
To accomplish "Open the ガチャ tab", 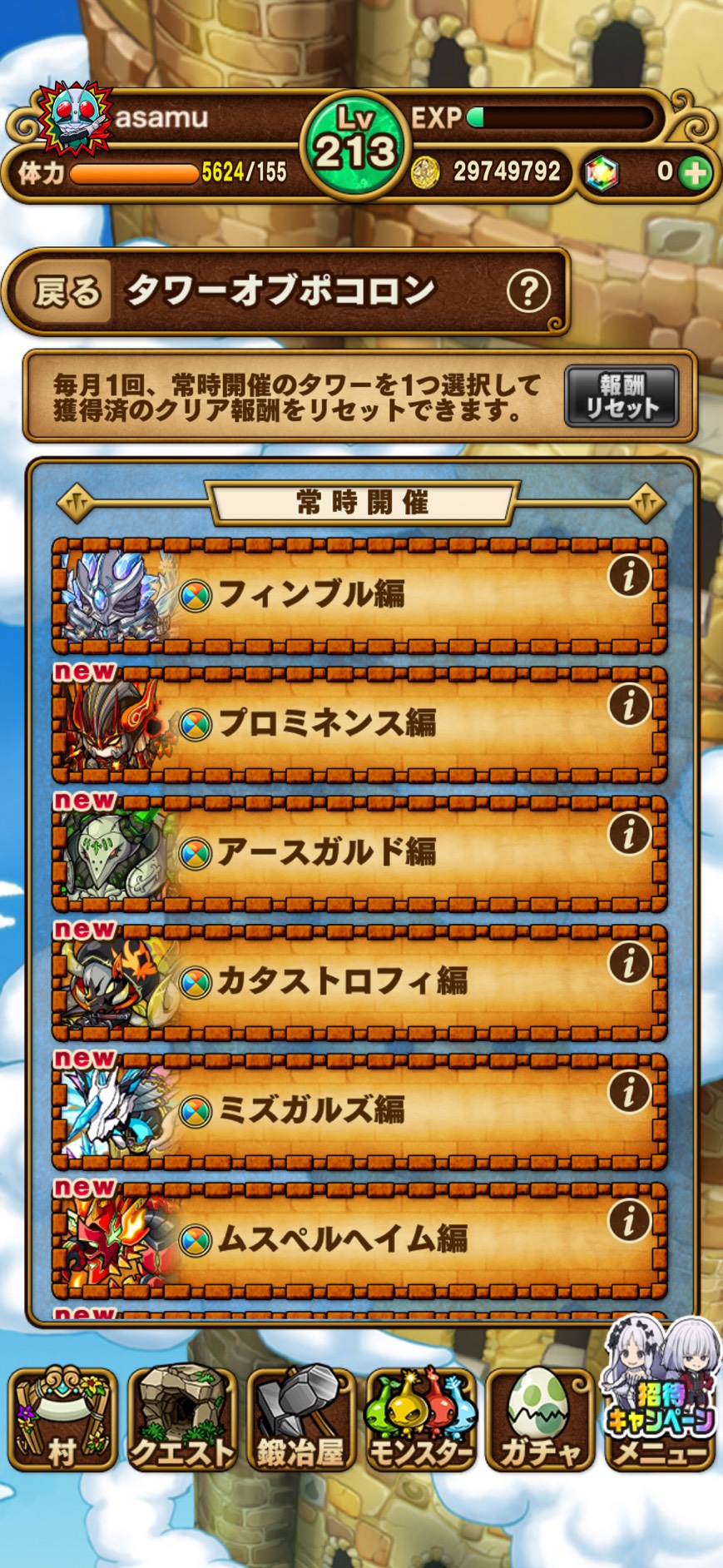I will [x=540, y=1419].
